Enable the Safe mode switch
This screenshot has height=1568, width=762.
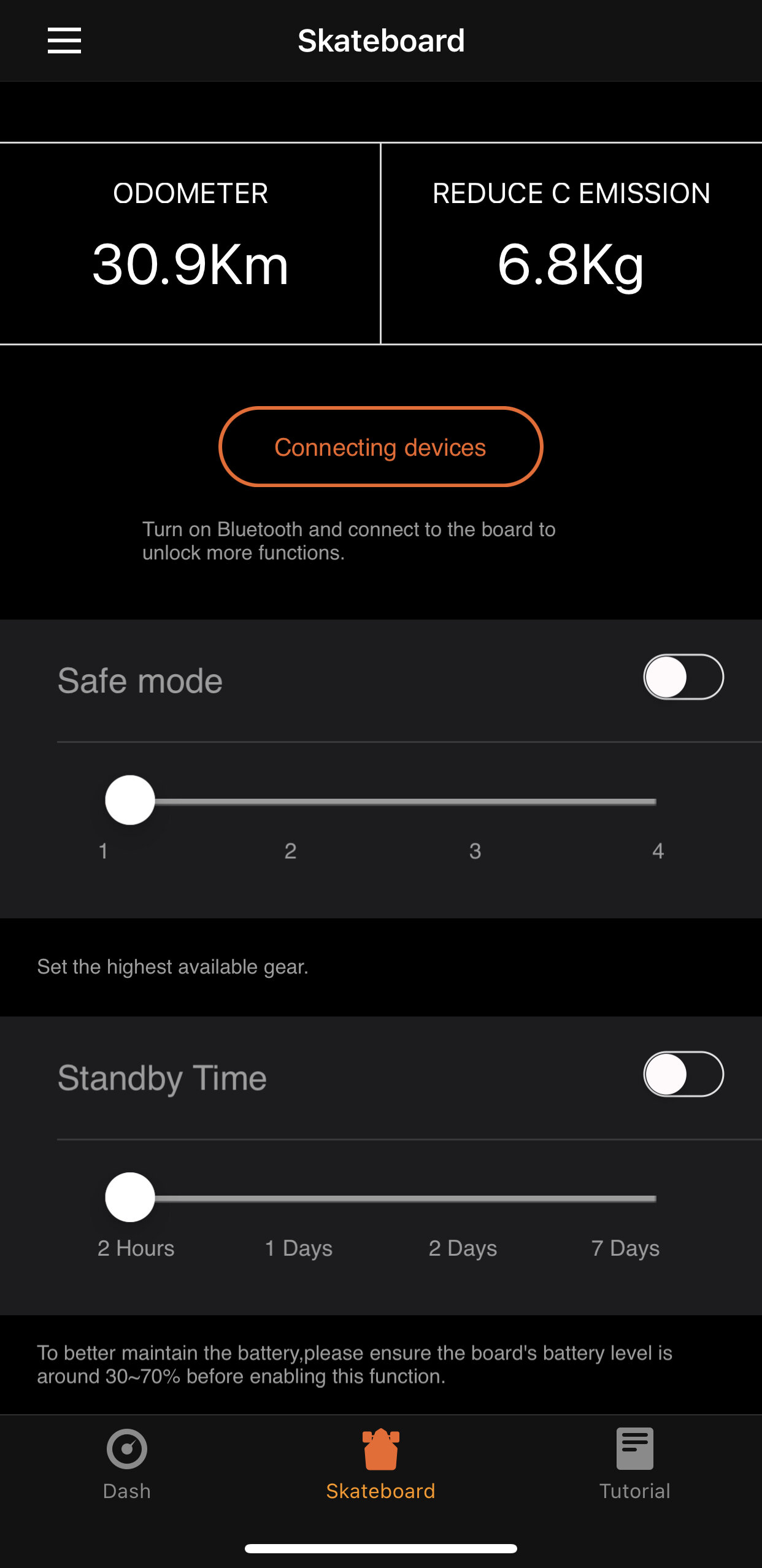click(x=683, y=677)
